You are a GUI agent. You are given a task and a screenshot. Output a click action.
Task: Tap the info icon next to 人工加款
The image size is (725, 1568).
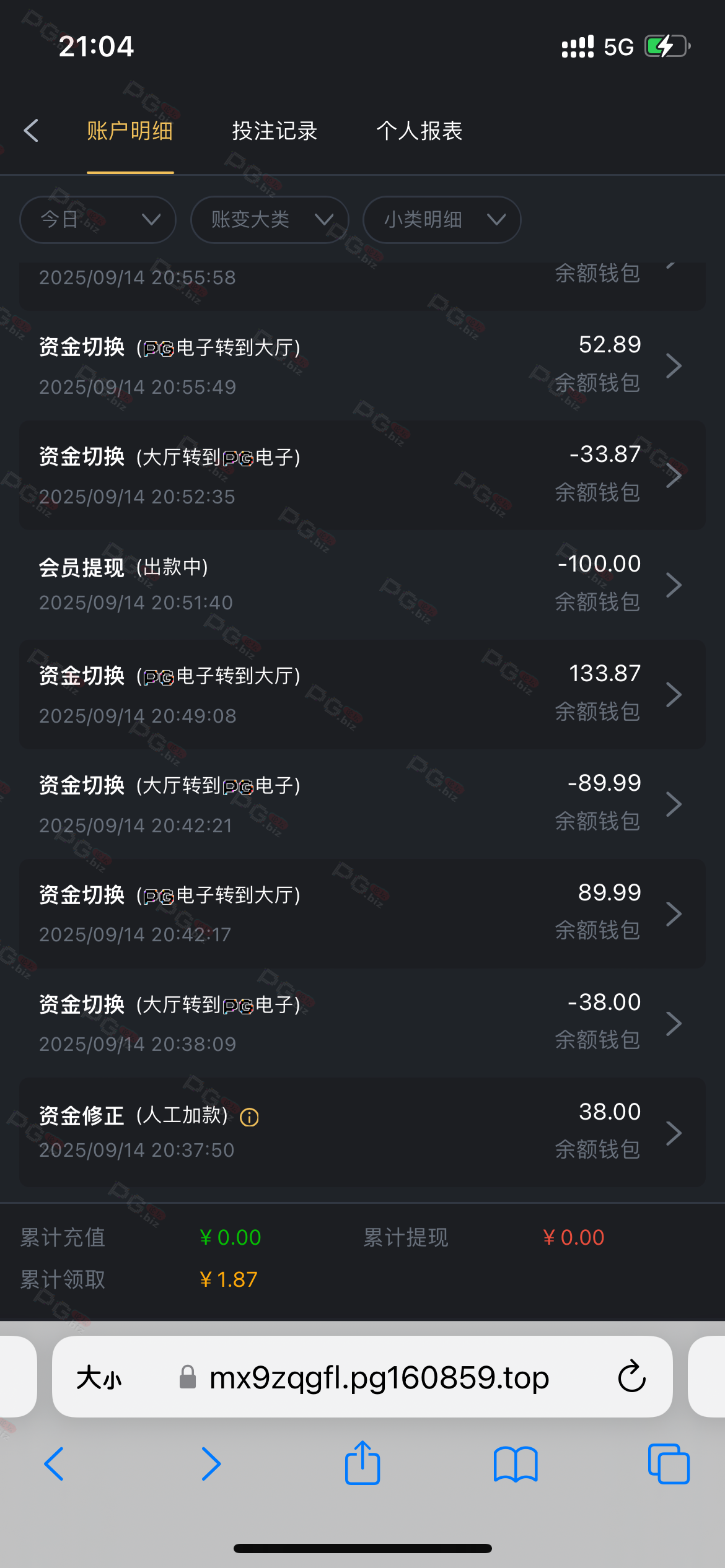coord(249,1117)
